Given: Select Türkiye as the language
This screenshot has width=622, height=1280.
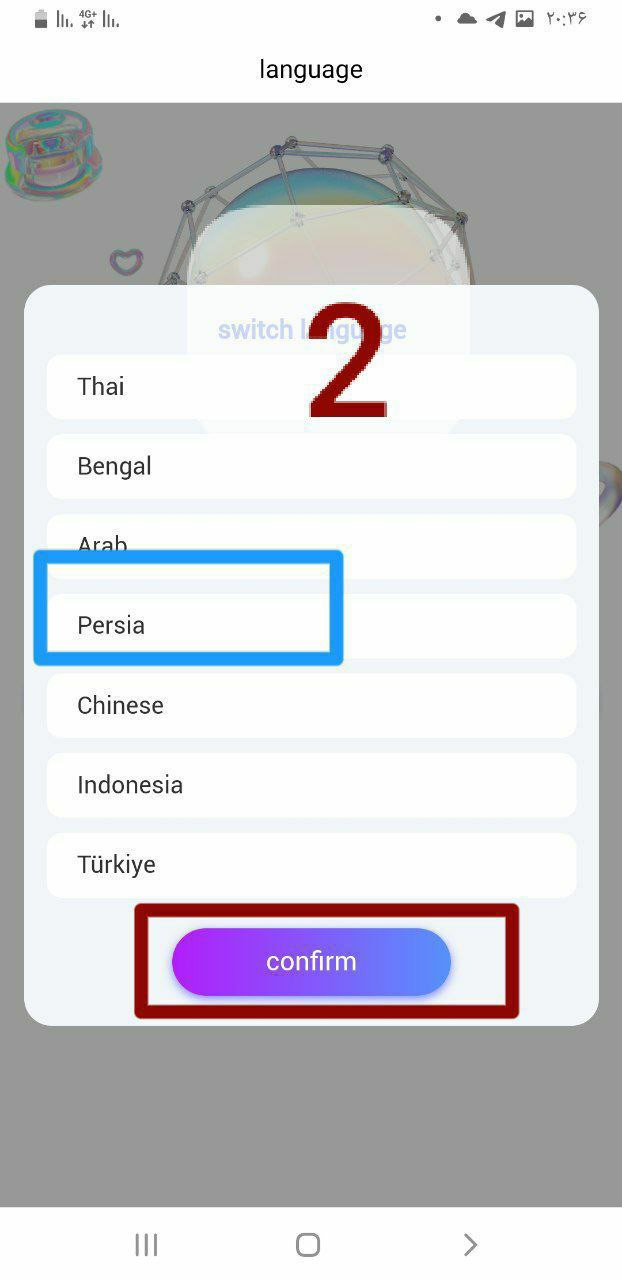Looking at the screenshot, I should pyautogui.click(x=311, y=865).
